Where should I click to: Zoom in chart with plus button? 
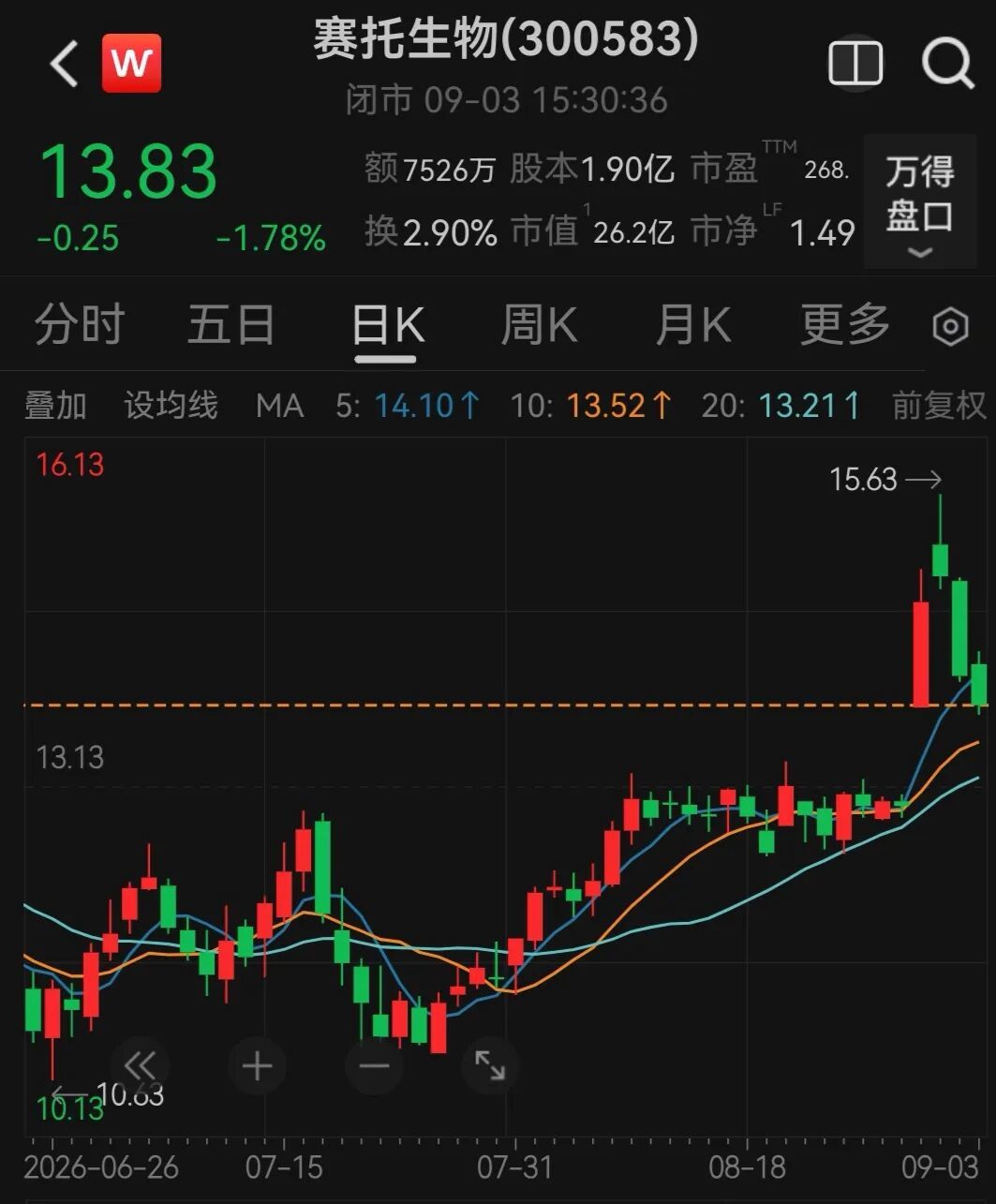pos(257,1065)
